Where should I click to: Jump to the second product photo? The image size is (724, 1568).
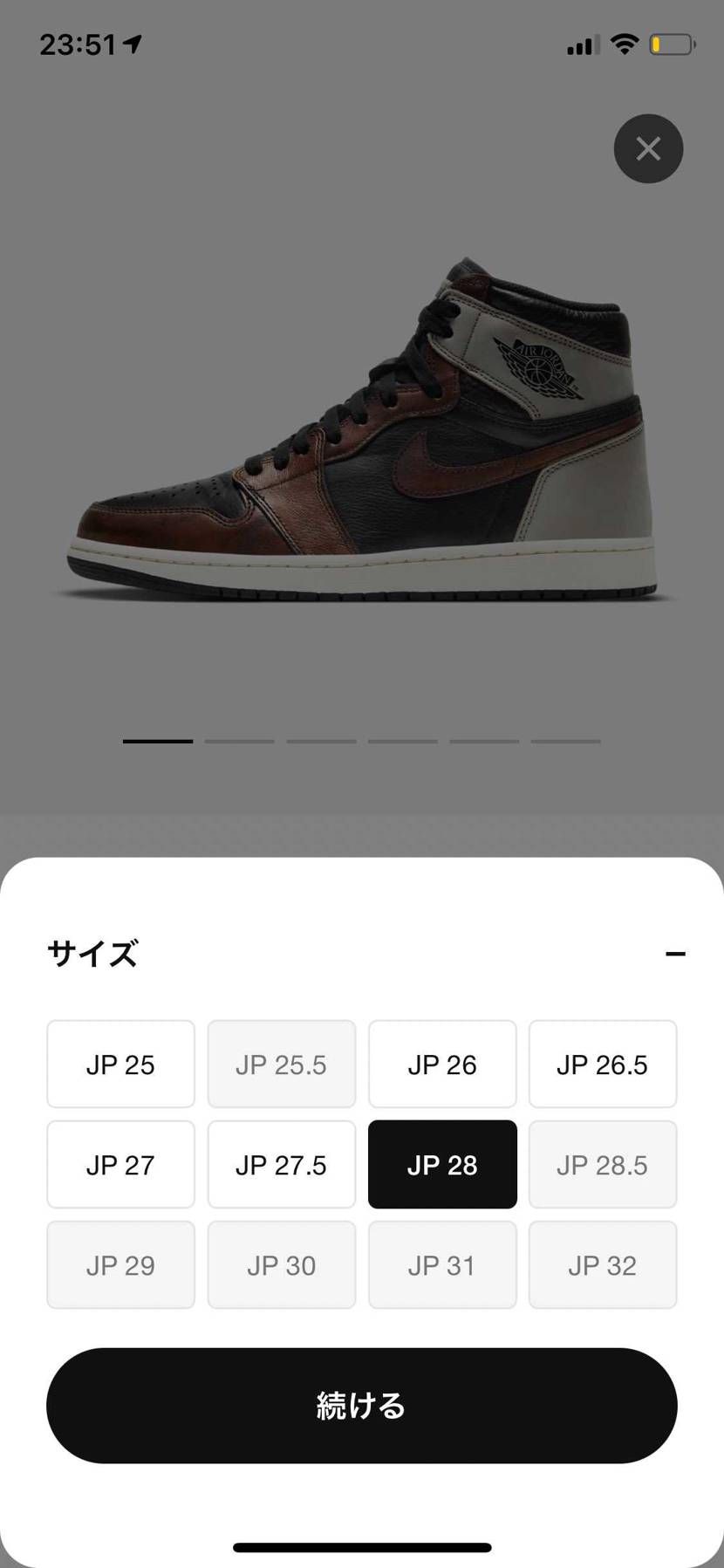pyautogui.click(x=239, y=740)
